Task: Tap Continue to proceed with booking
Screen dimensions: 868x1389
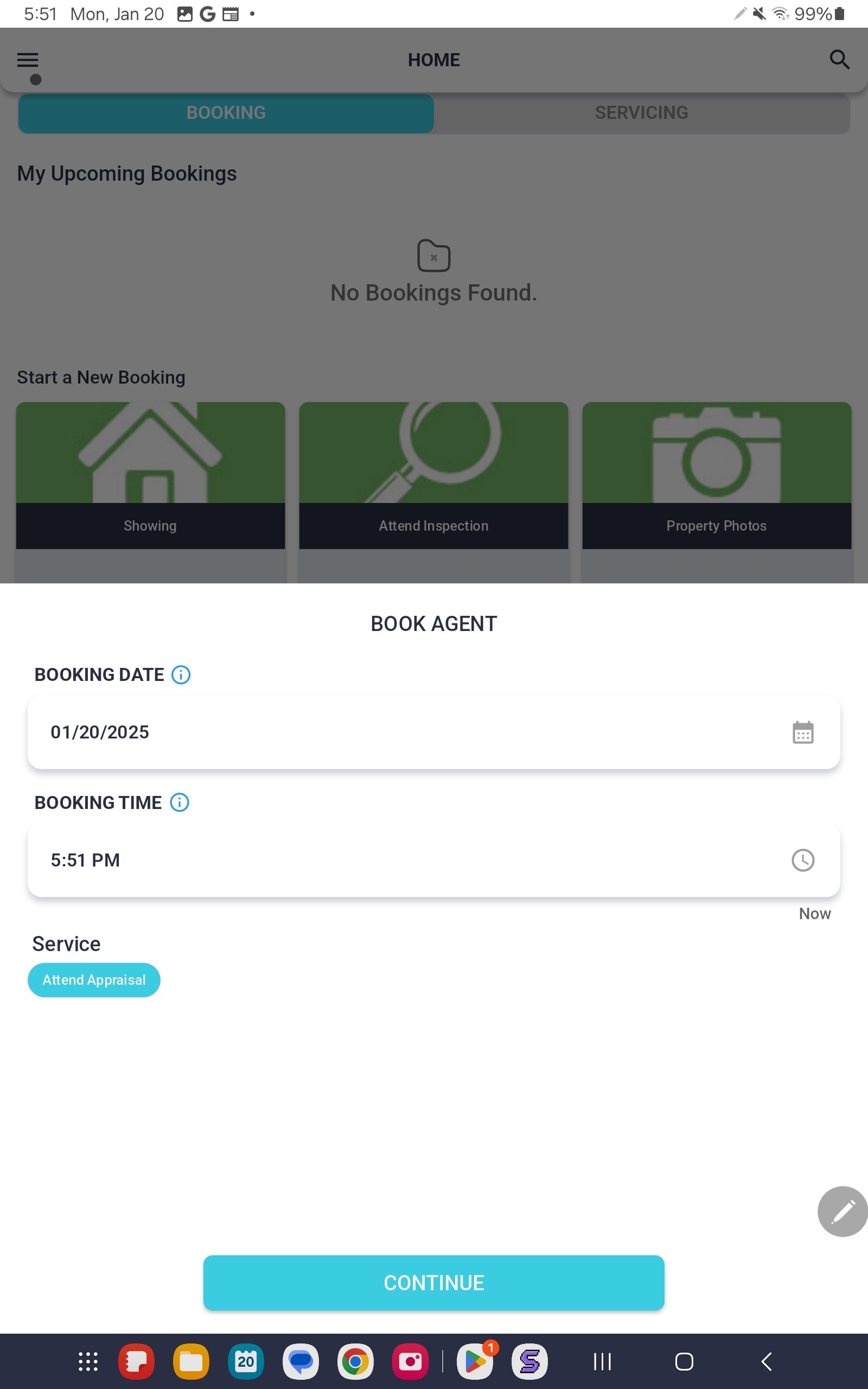Action: tap(433, 1282)
